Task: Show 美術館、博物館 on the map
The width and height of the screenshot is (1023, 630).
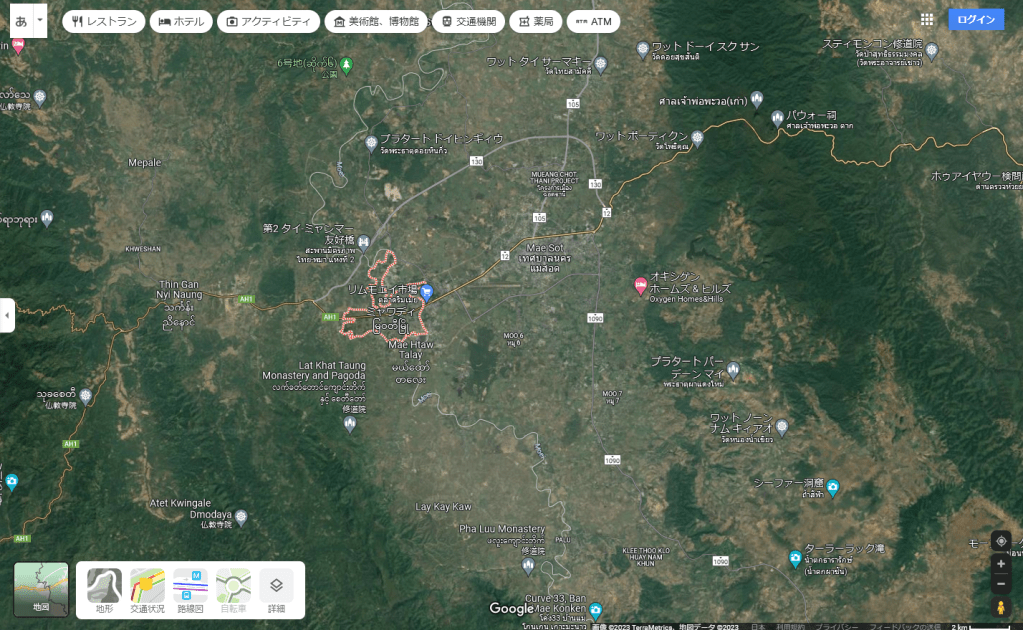Action: [x=377, y=21]
